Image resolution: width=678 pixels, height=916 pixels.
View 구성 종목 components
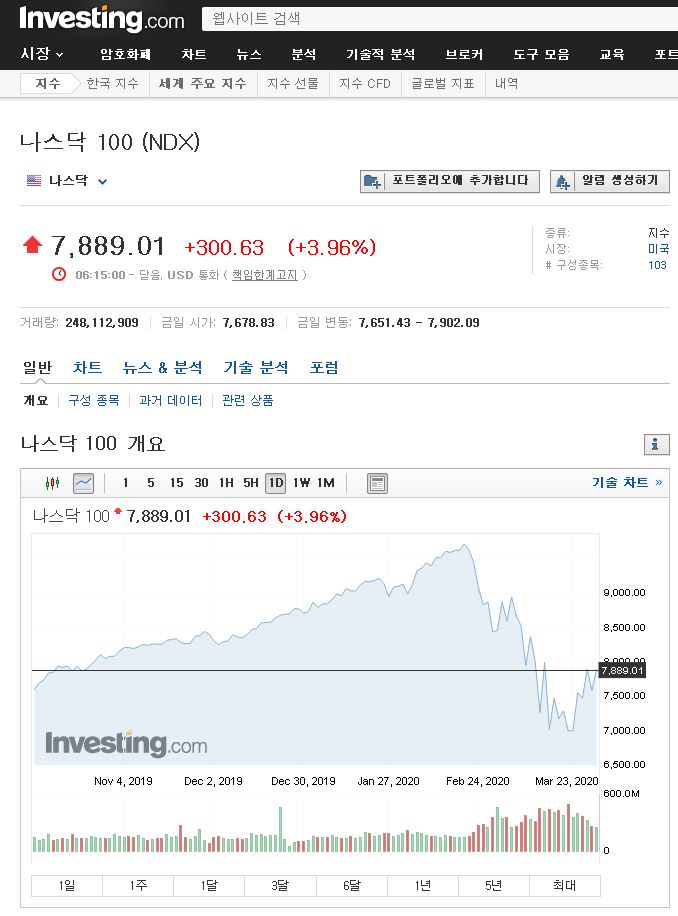click(93, 400)
